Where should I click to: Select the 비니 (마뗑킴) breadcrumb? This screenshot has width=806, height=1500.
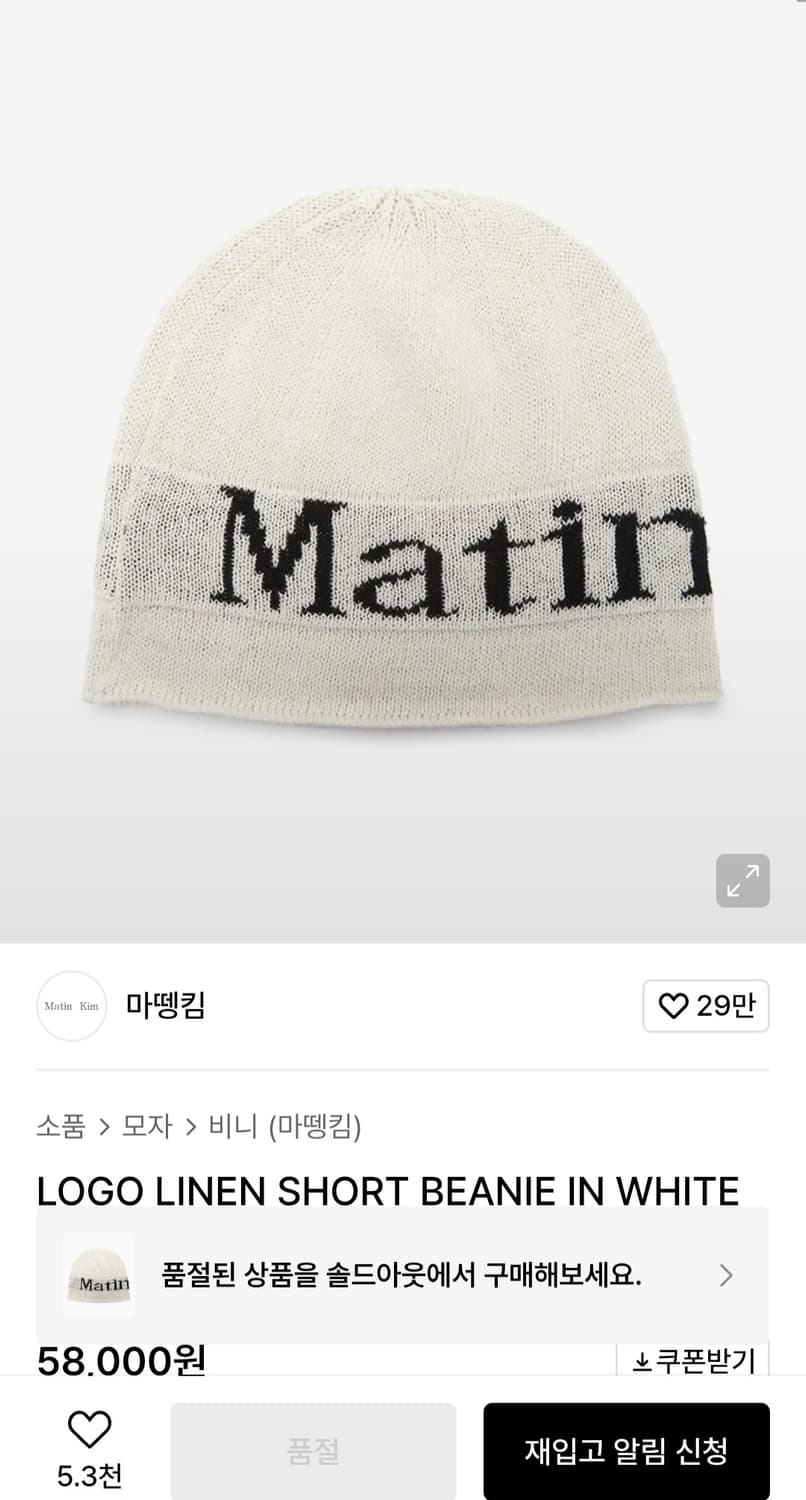[x=288, y=1126]
